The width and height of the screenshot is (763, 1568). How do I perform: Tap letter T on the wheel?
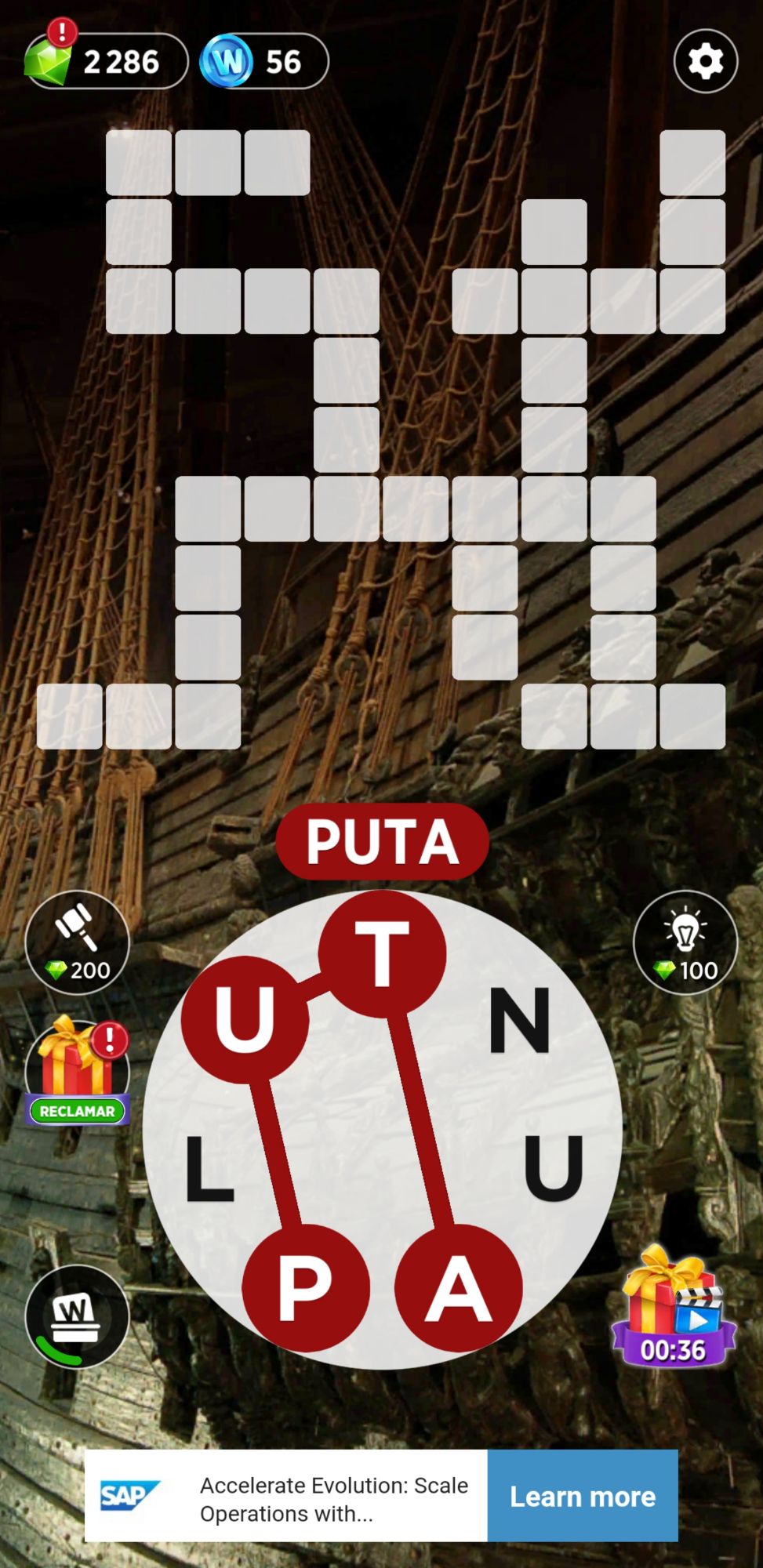pyautogui.click(x=382, y=954)
